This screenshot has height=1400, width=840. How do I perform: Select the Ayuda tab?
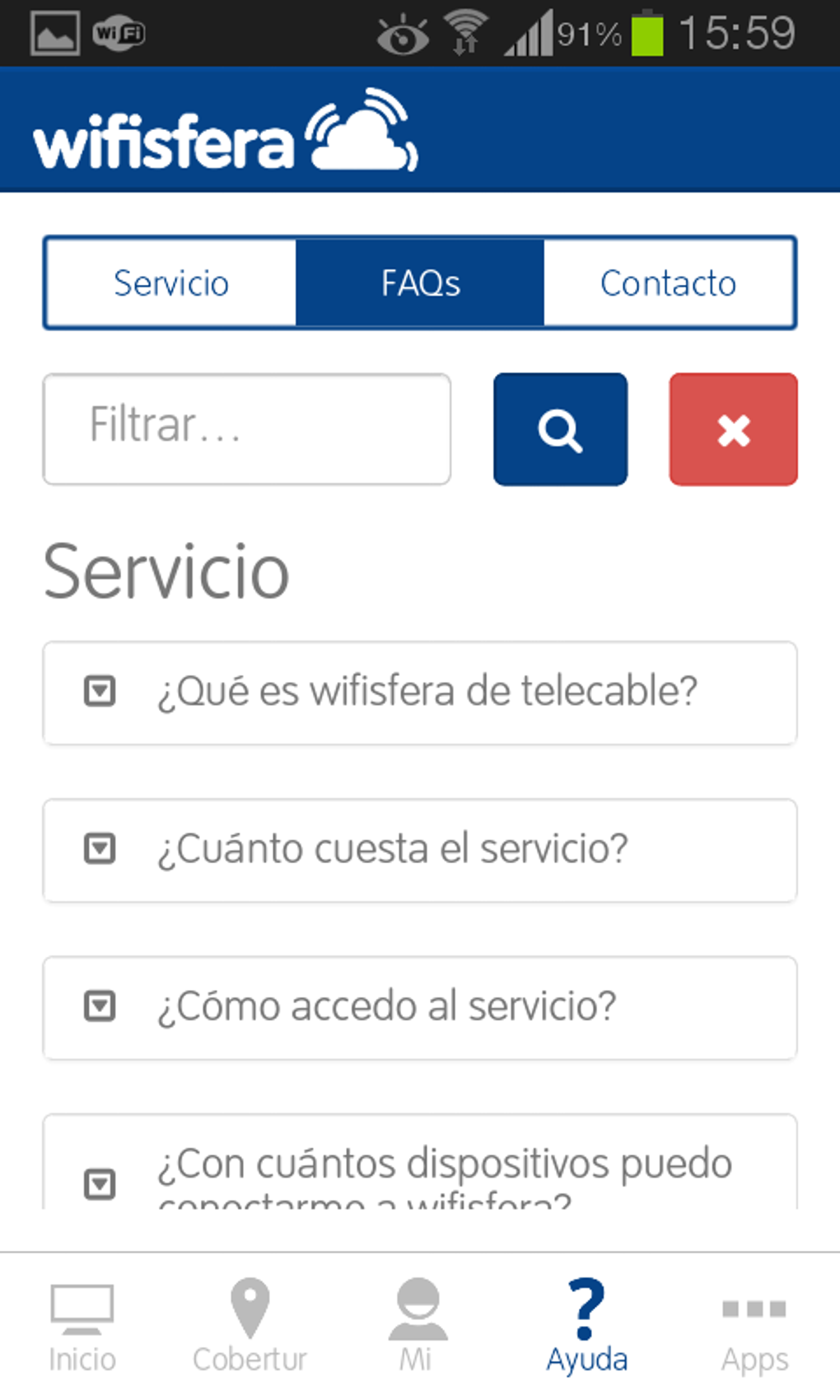[586, 1326]
